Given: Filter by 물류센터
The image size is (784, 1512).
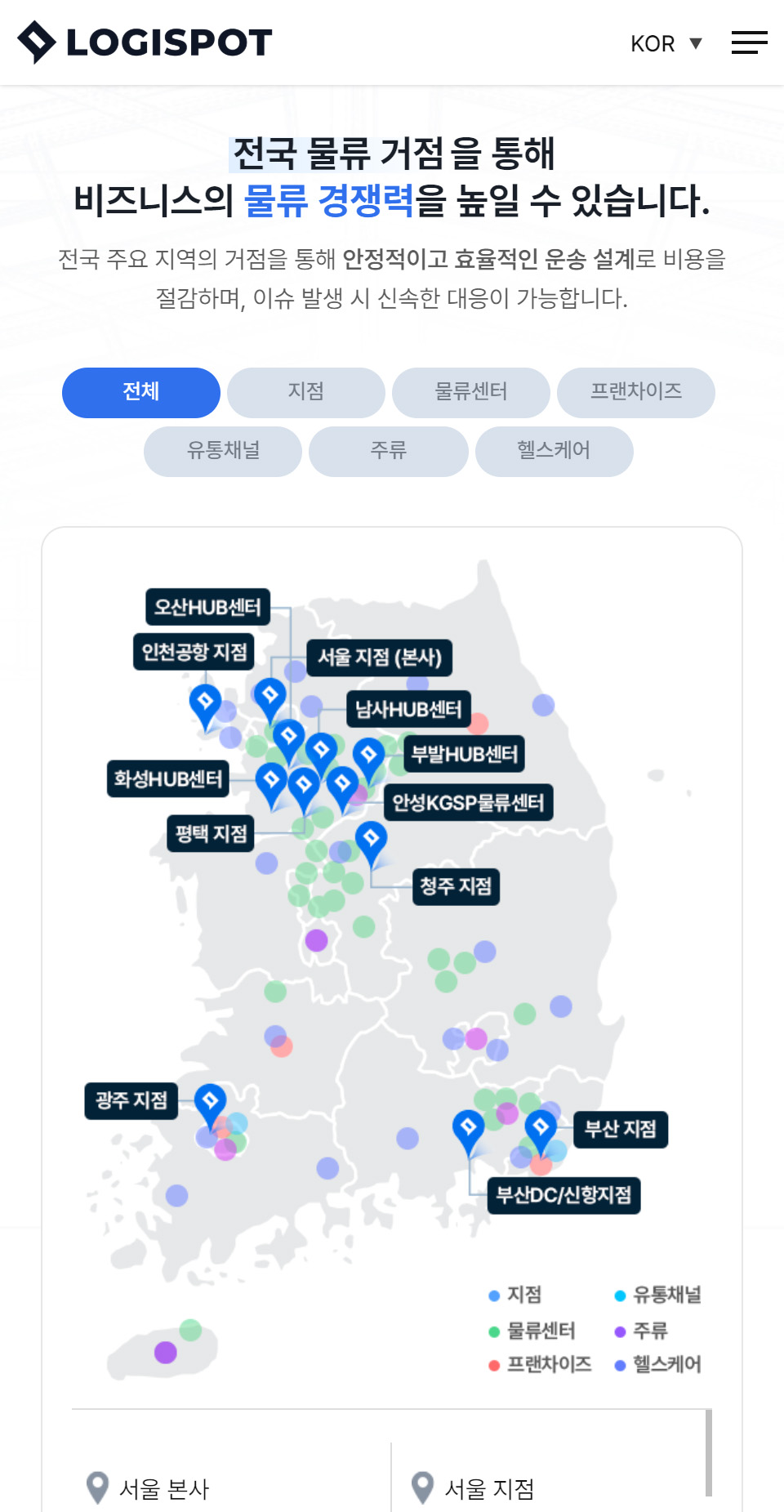Looking at the screenshot, I should [471, 392].
